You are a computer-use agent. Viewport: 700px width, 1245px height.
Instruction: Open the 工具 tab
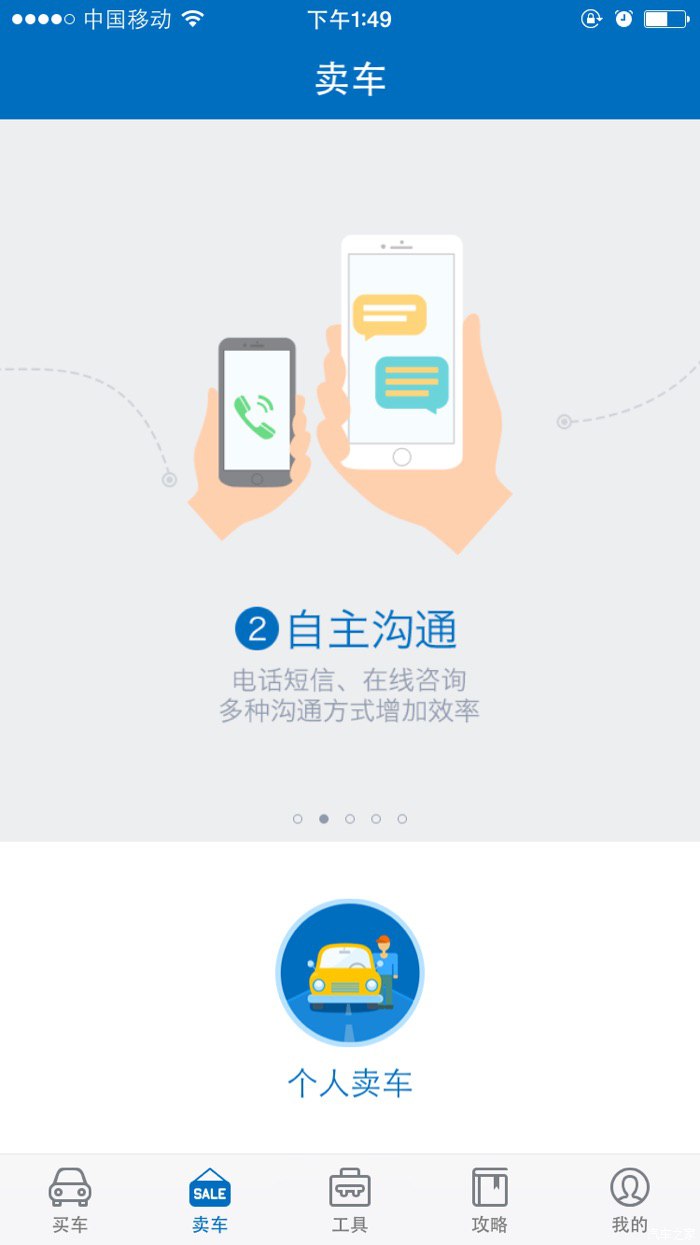tap(350, 1200)
